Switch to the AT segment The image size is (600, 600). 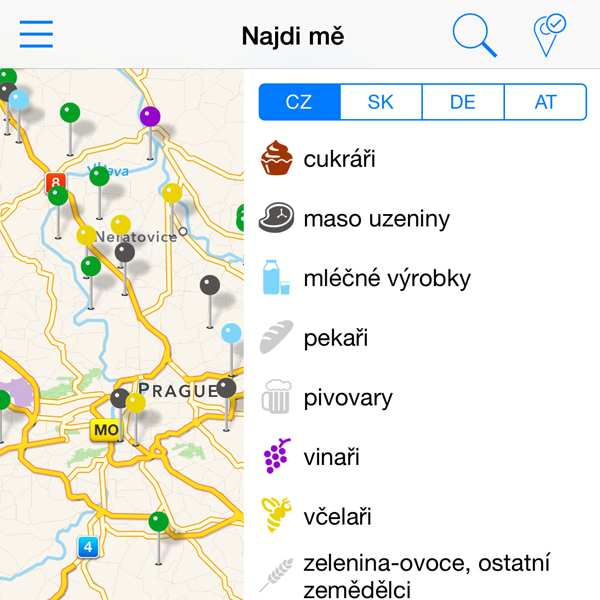[545, 102]
